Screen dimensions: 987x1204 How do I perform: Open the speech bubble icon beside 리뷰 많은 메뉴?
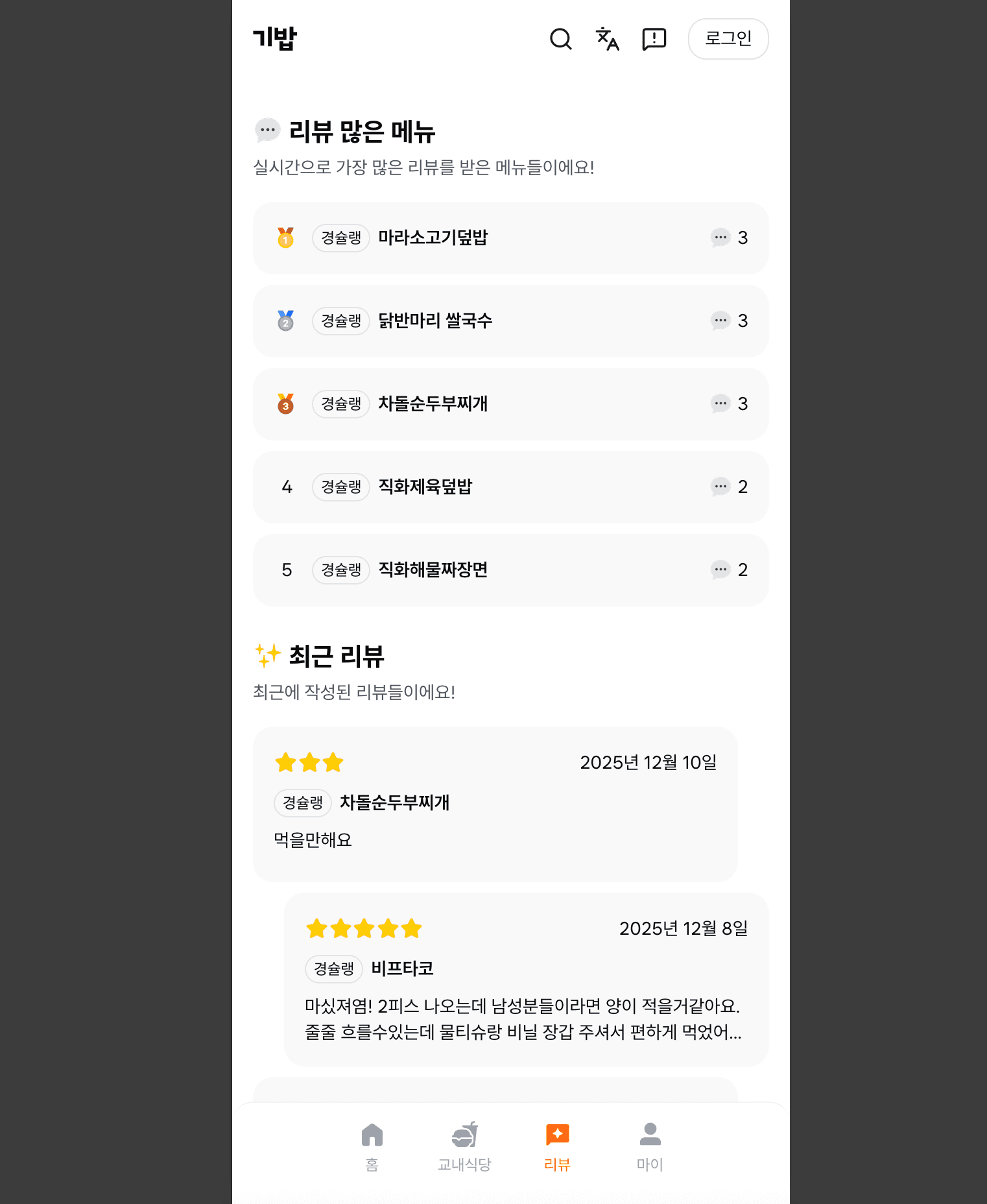coord(267,131)
